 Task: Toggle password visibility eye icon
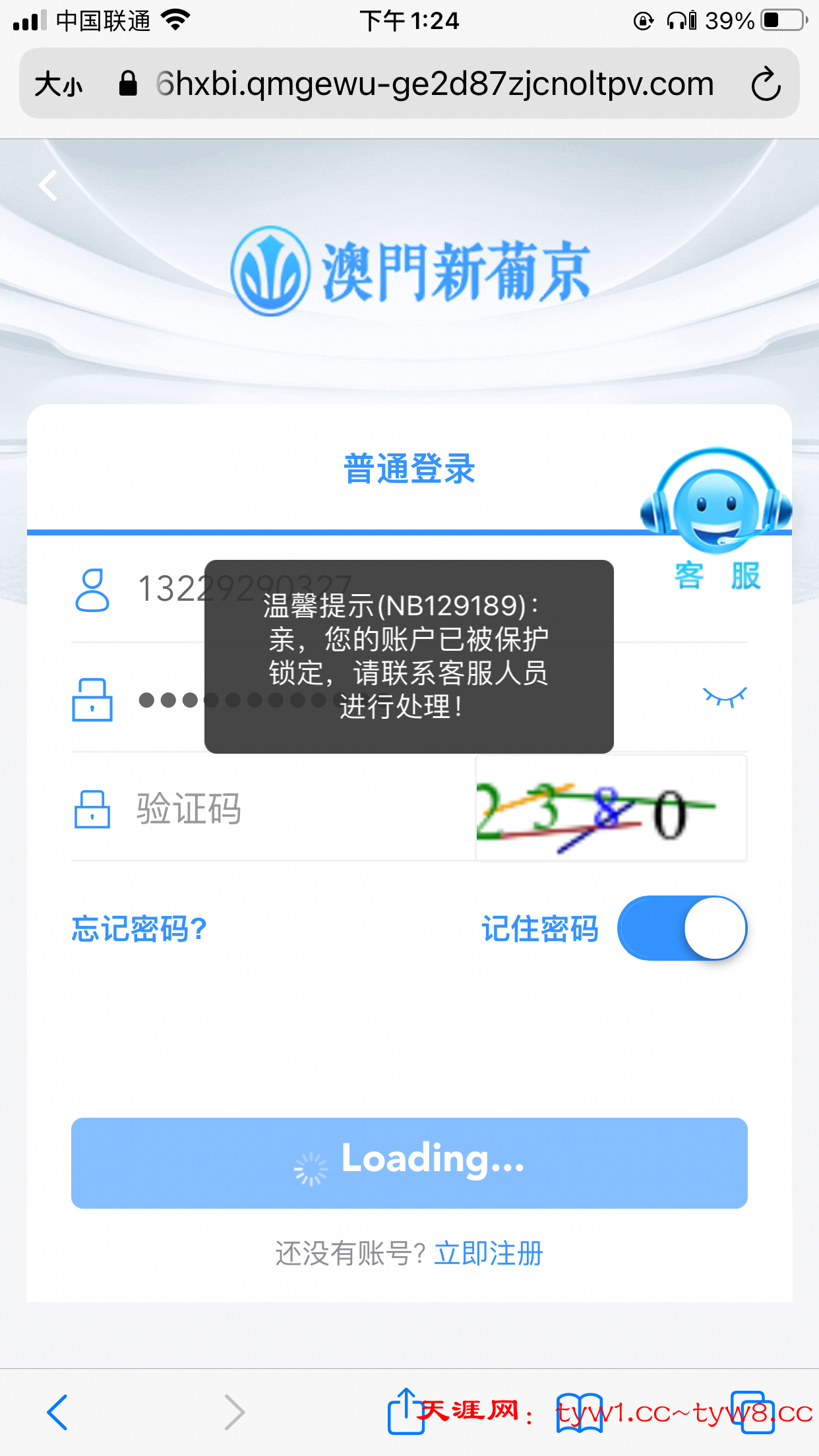pos(724,696)
